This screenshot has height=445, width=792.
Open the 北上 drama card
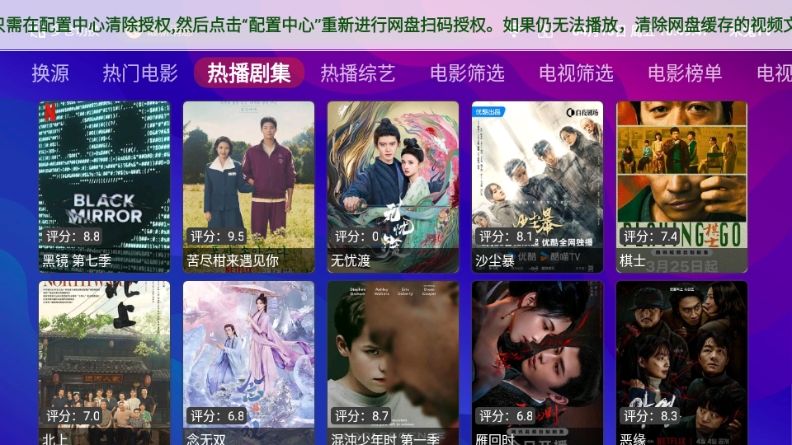pos(105,364)
